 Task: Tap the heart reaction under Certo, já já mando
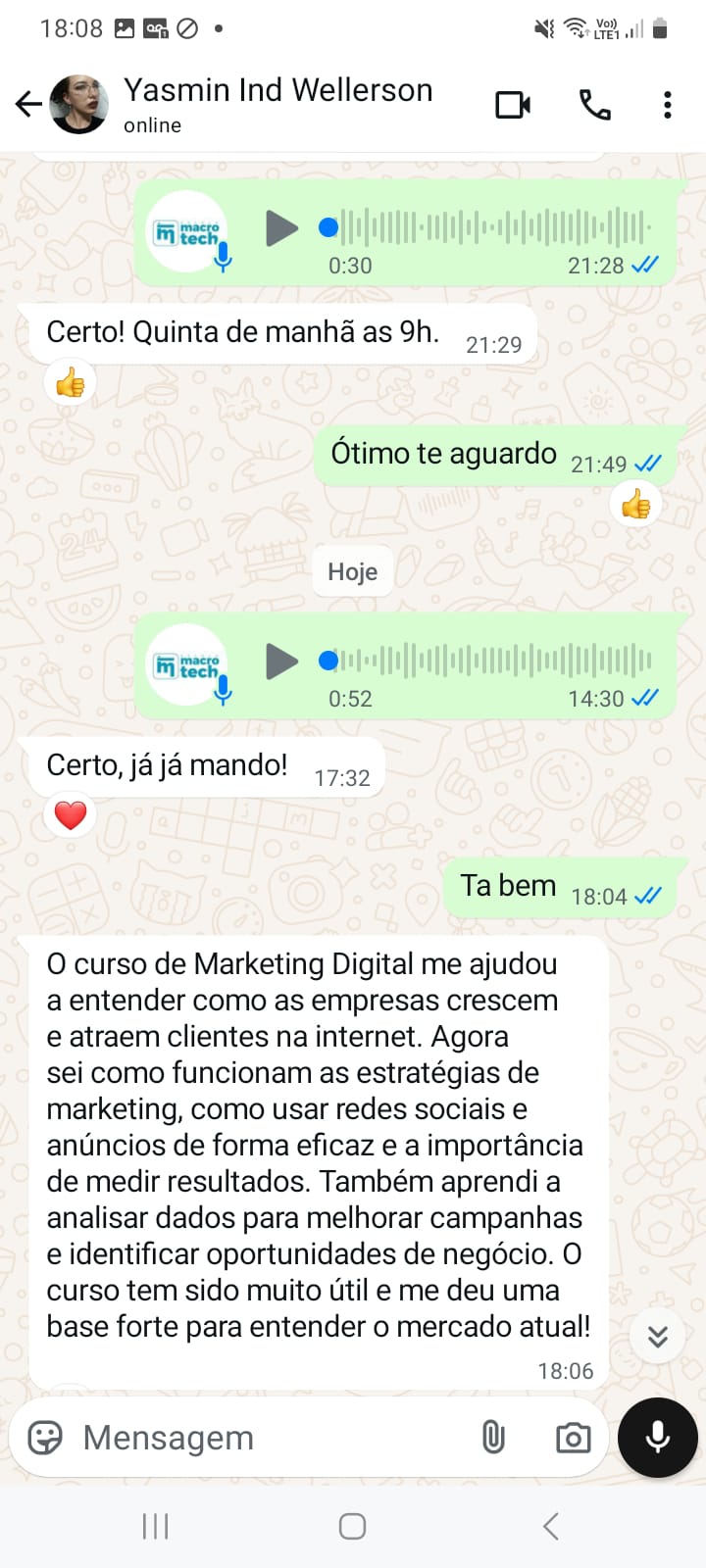[x=70, y=815]
